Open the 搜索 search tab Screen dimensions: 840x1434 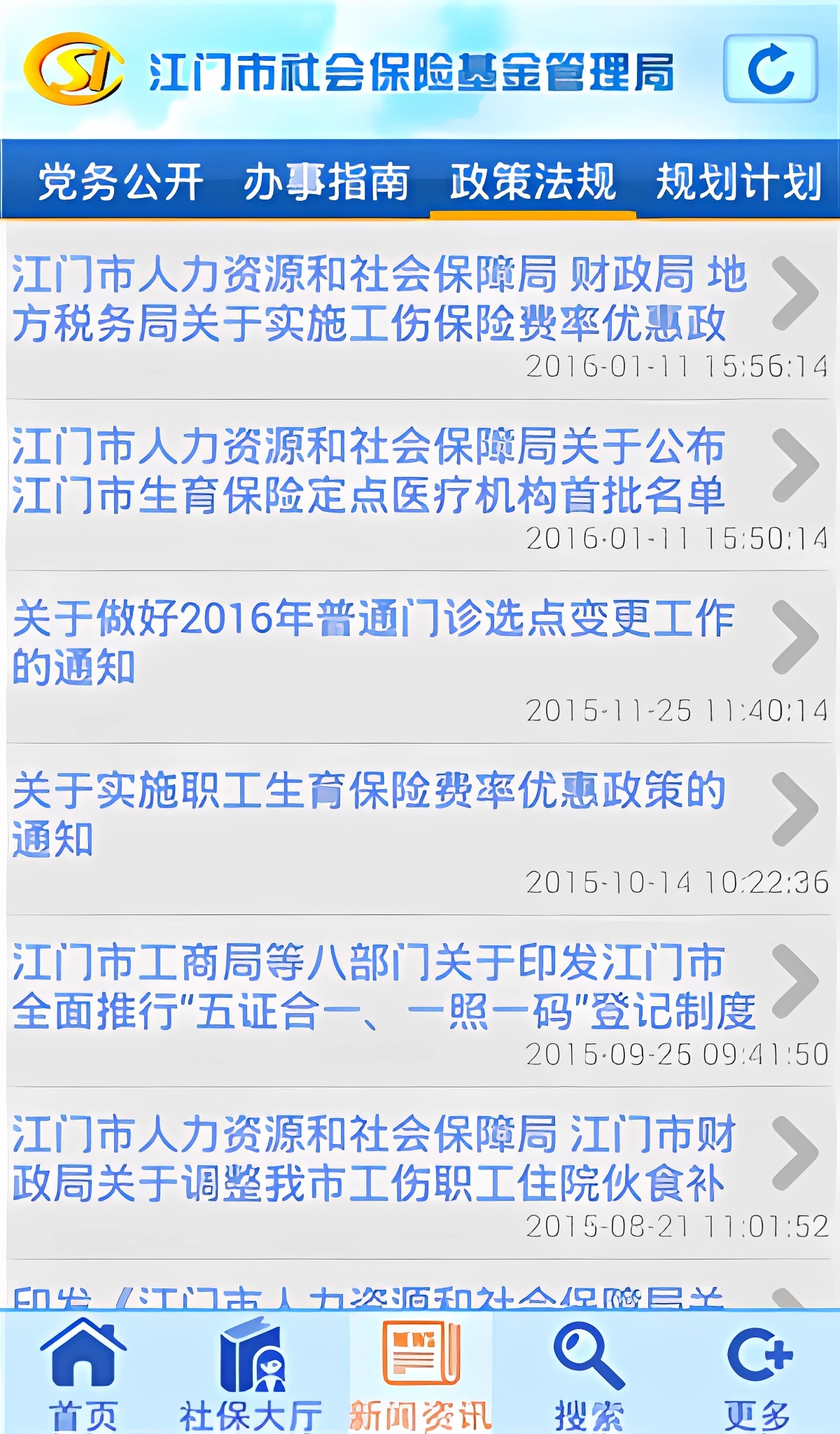pyautogui.click(x=589, y=1374)
